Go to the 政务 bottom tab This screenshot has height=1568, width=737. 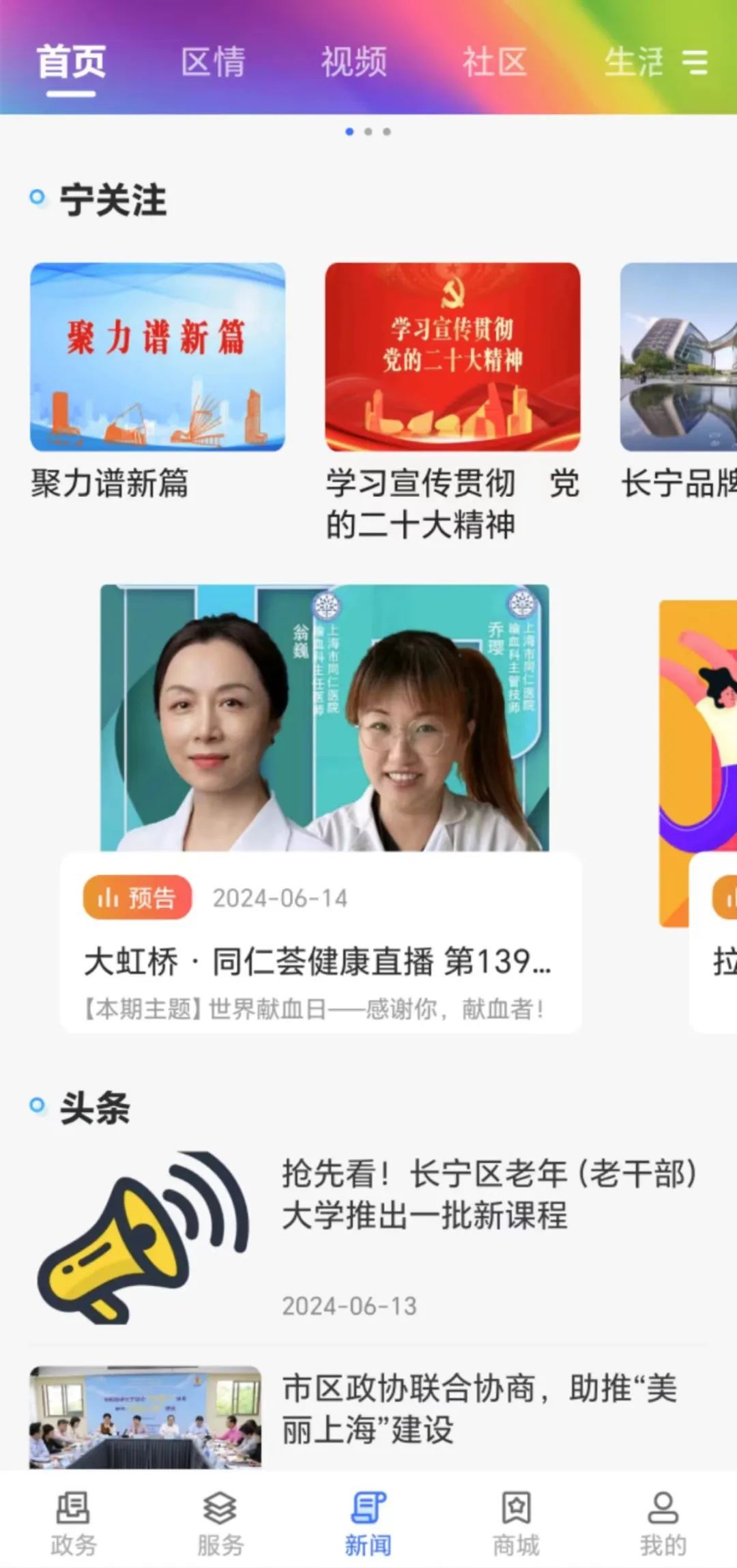73,1522
